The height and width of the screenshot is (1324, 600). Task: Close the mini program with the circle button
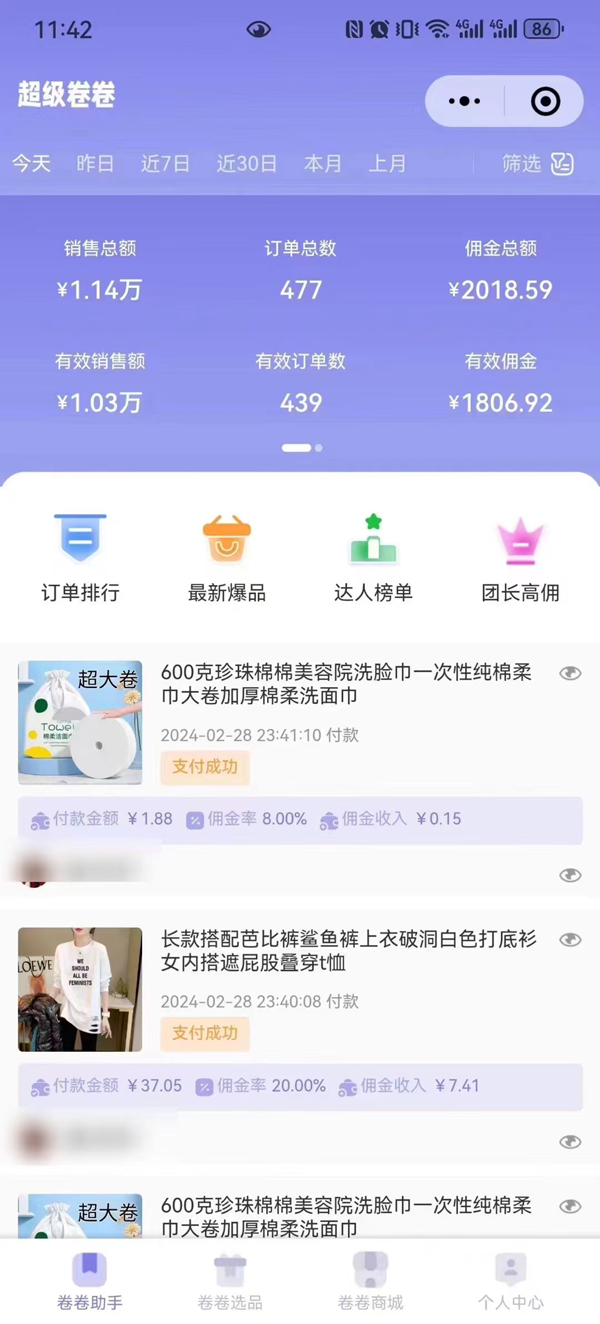pyautogui.click(x=545, y=101)
